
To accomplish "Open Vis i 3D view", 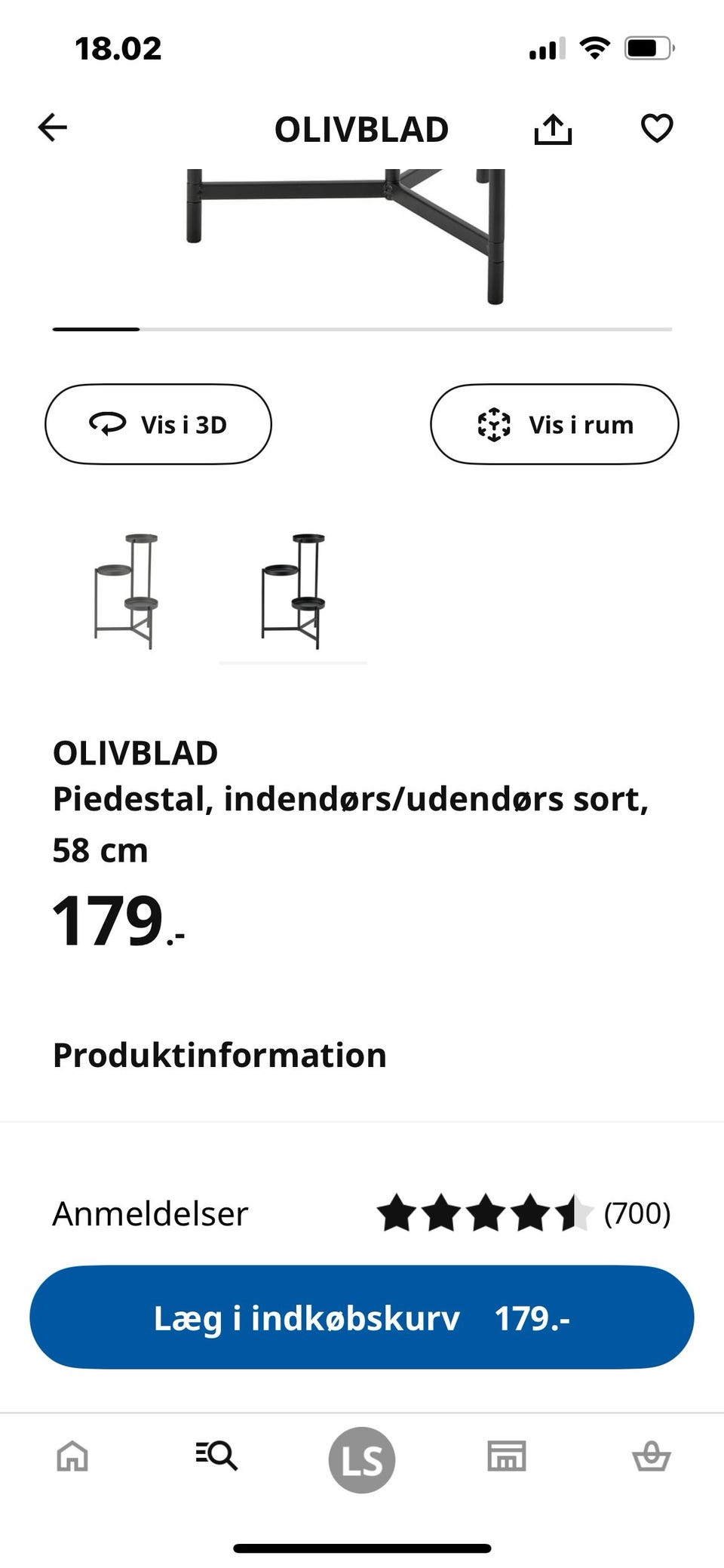I will (158, 424).
